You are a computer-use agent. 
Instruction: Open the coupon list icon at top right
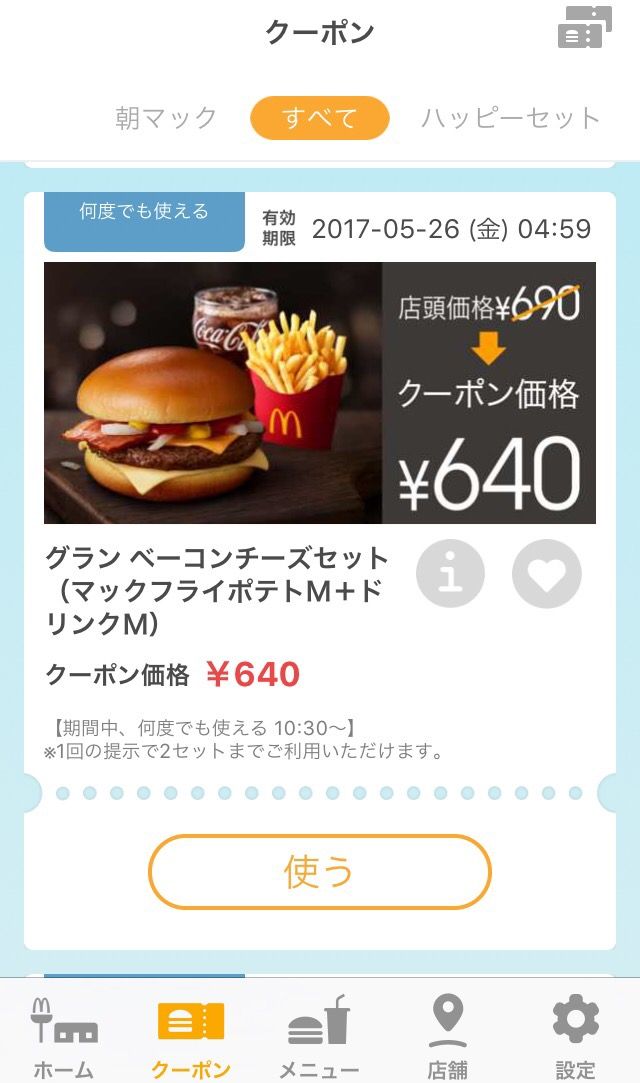(585, 27)
